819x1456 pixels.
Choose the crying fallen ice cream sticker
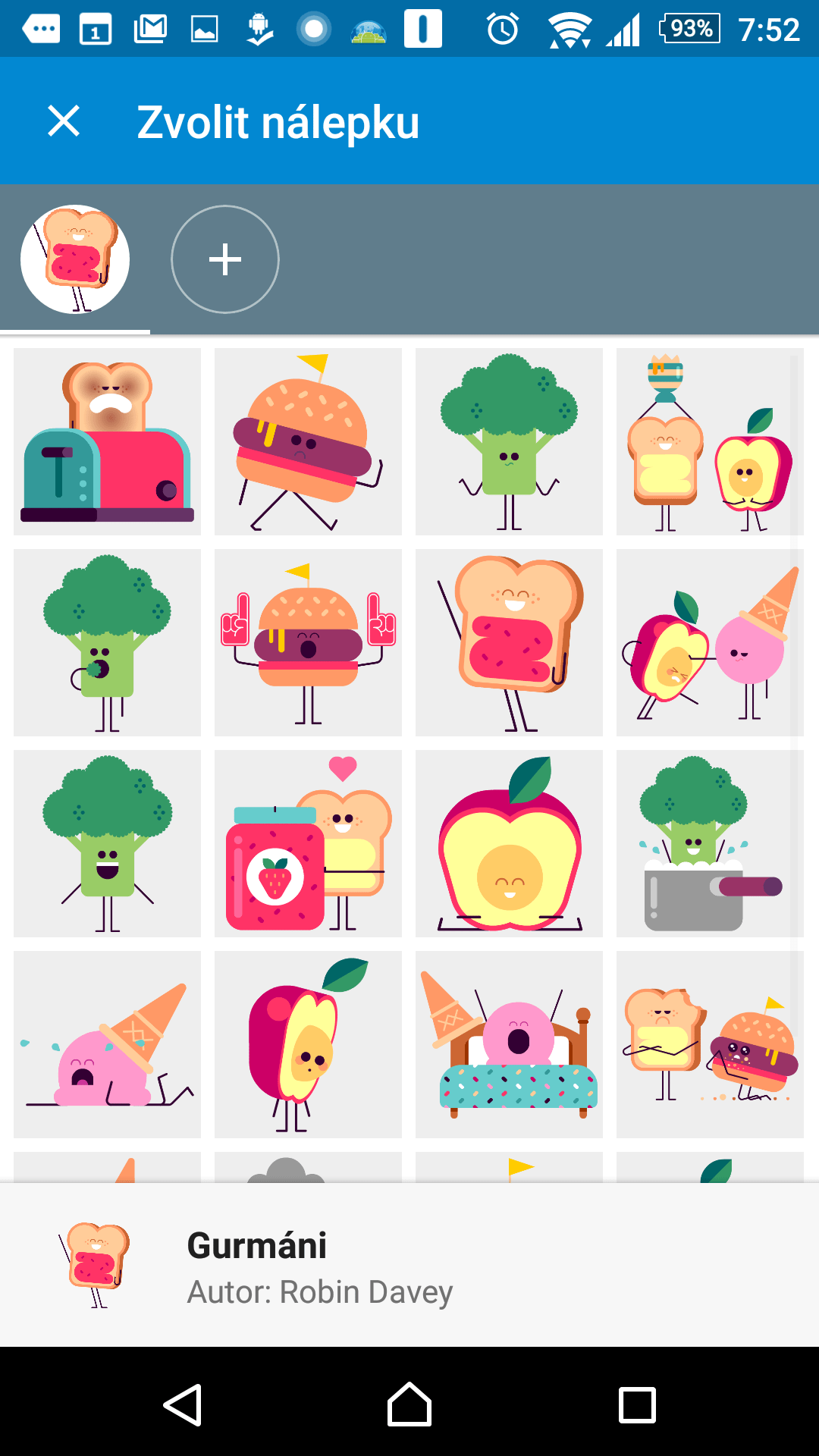coord(107,1044)
